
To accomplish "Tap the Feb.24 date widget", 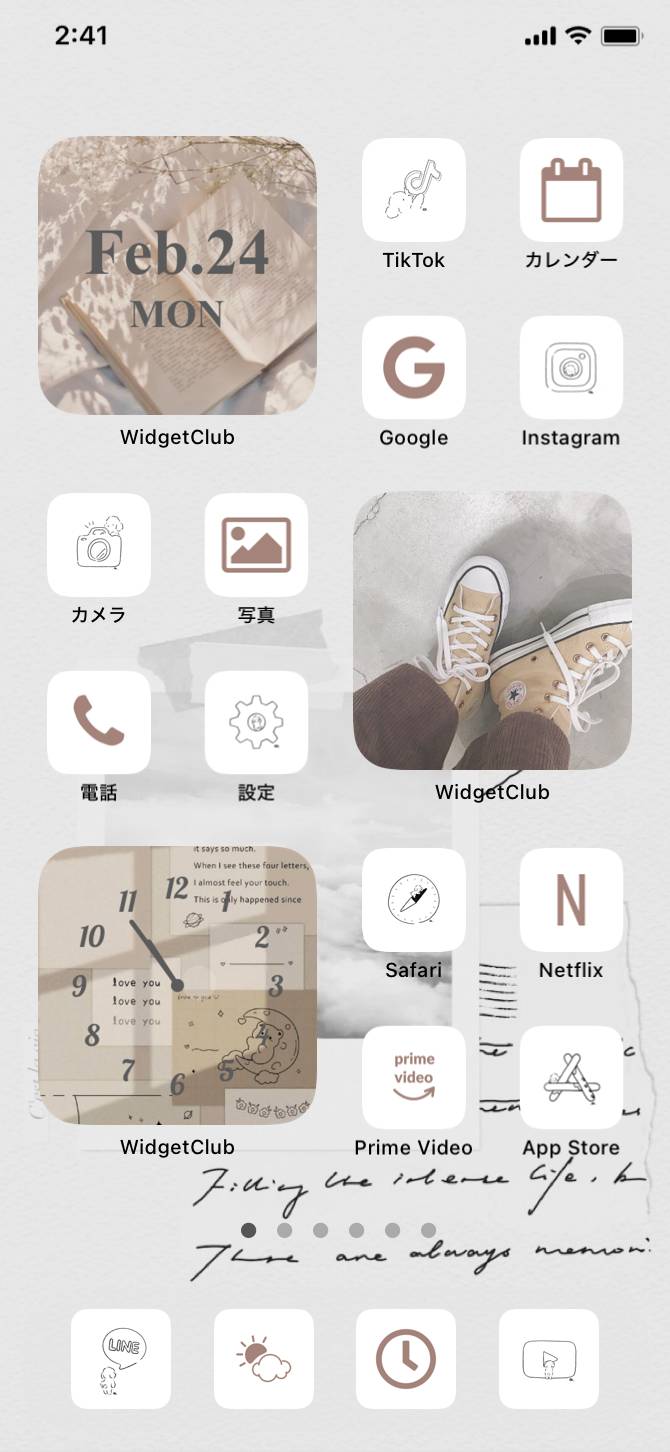I will point(177,276).
